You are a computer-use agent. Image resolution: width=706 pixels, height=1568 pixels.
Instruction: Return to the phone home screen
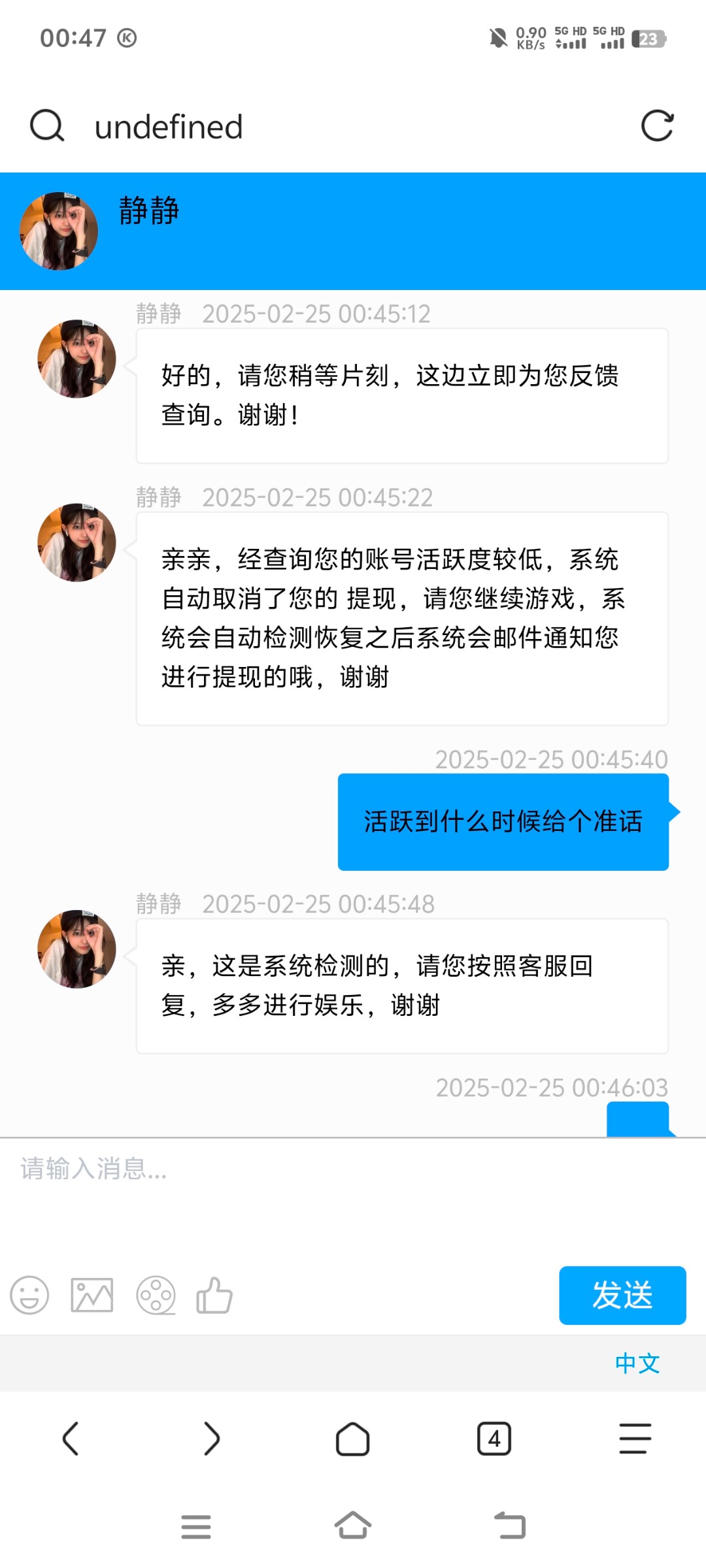coord(353,1526)
